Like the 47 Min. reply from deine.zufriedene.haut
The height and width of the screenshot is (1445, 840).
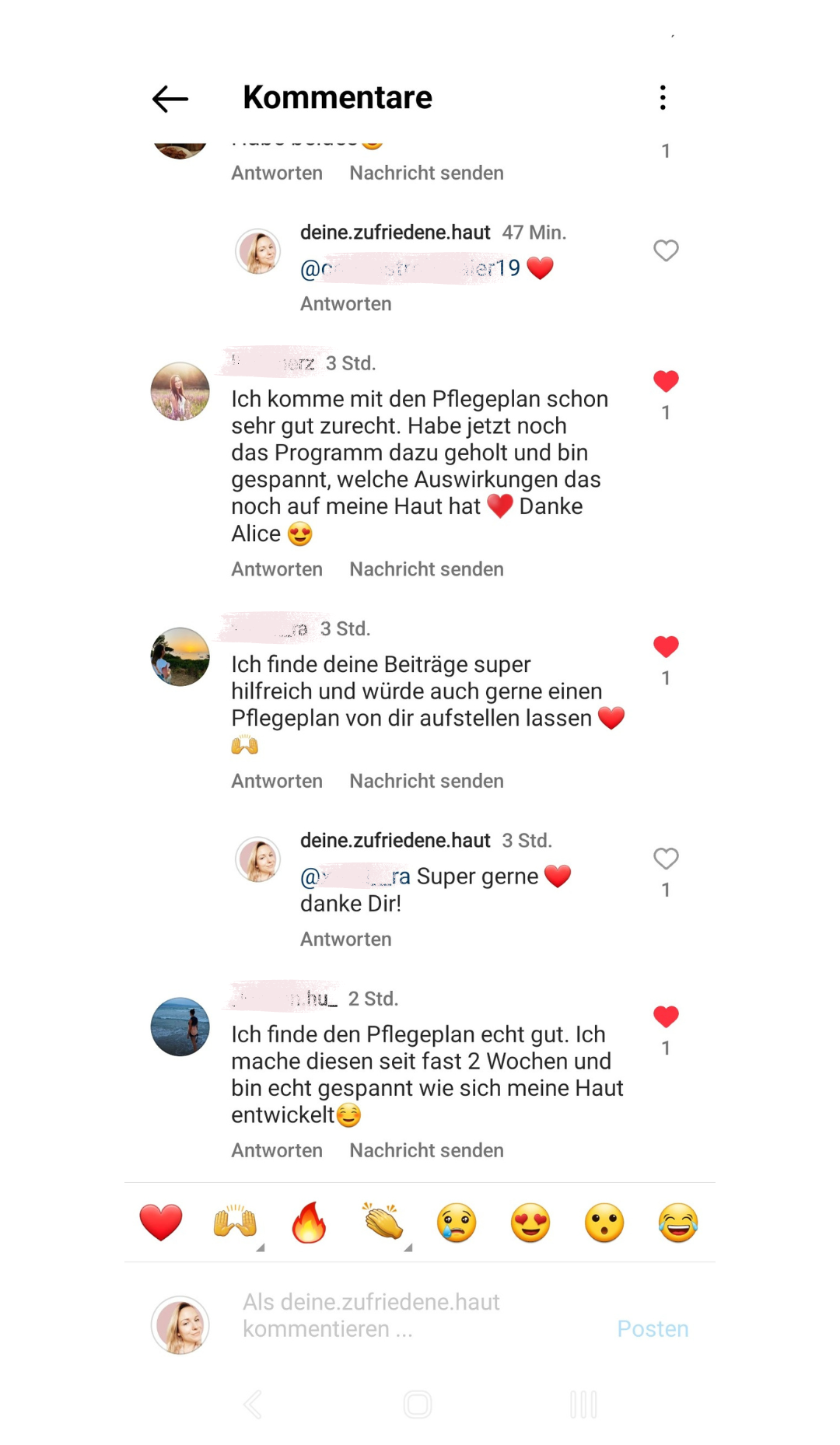pos(666,250)
